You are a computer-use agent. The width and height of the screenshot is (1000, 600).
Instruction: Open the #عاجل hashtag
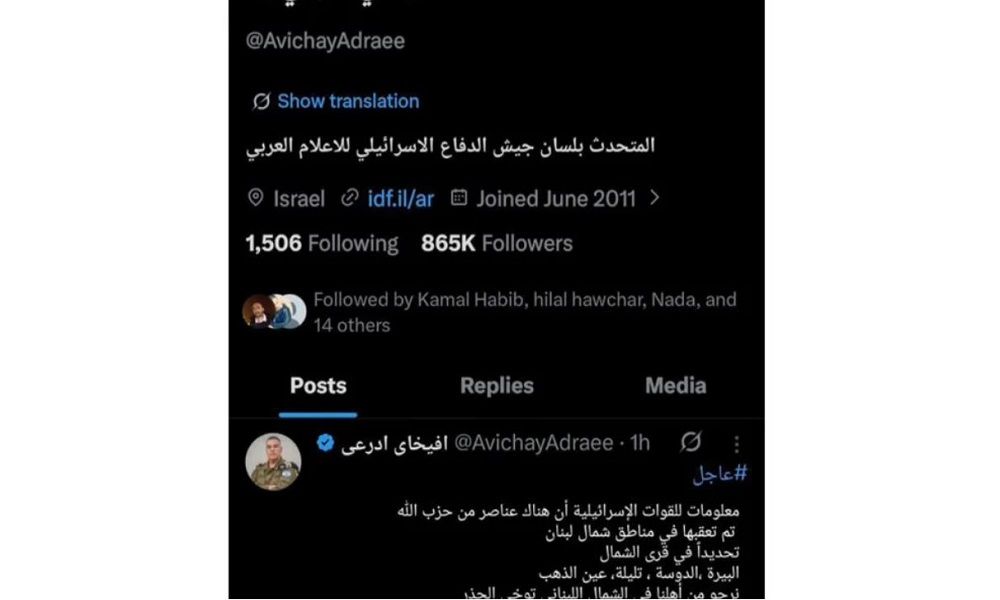pos(720,474)
